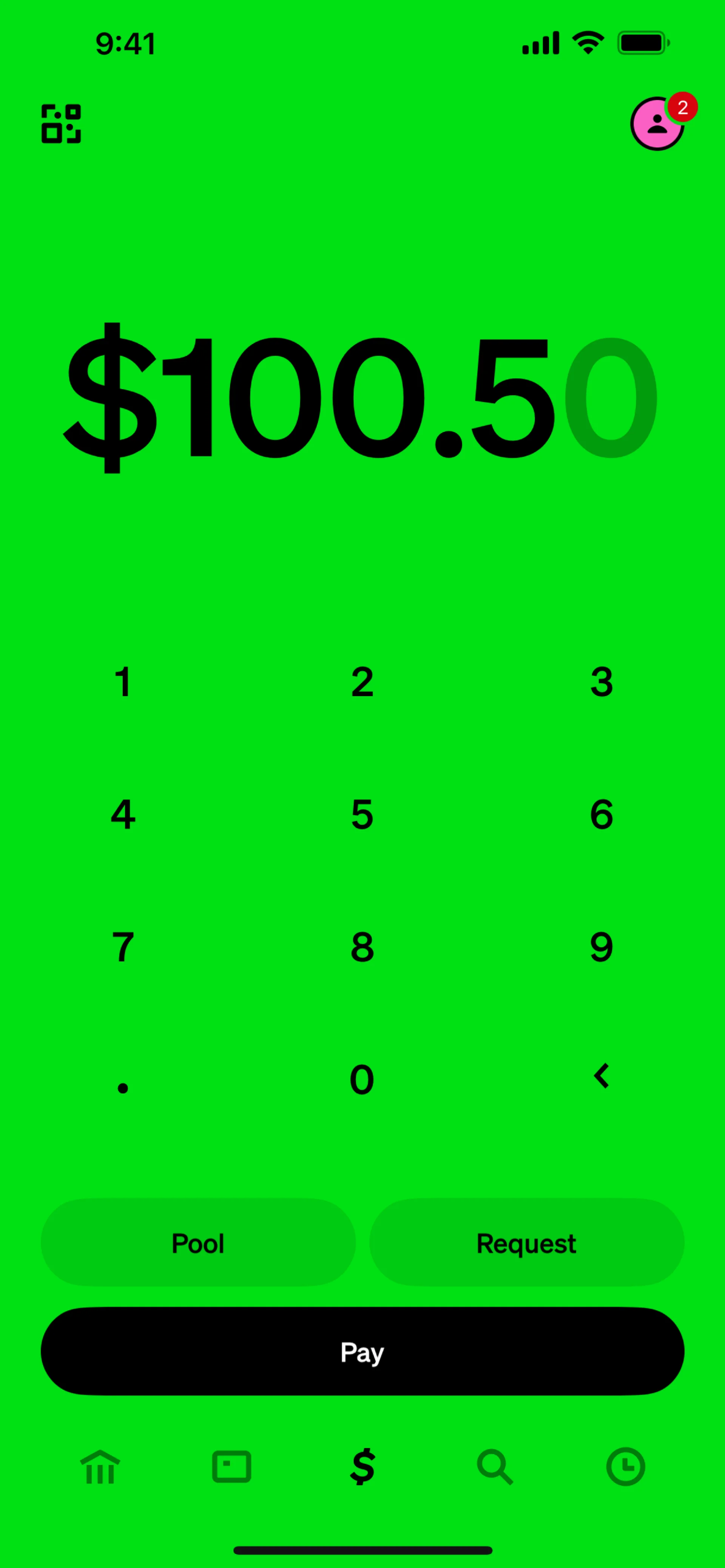Screen dimensions: 725x1568
Task: Open the QR code scanner
Action: point(61,123)
